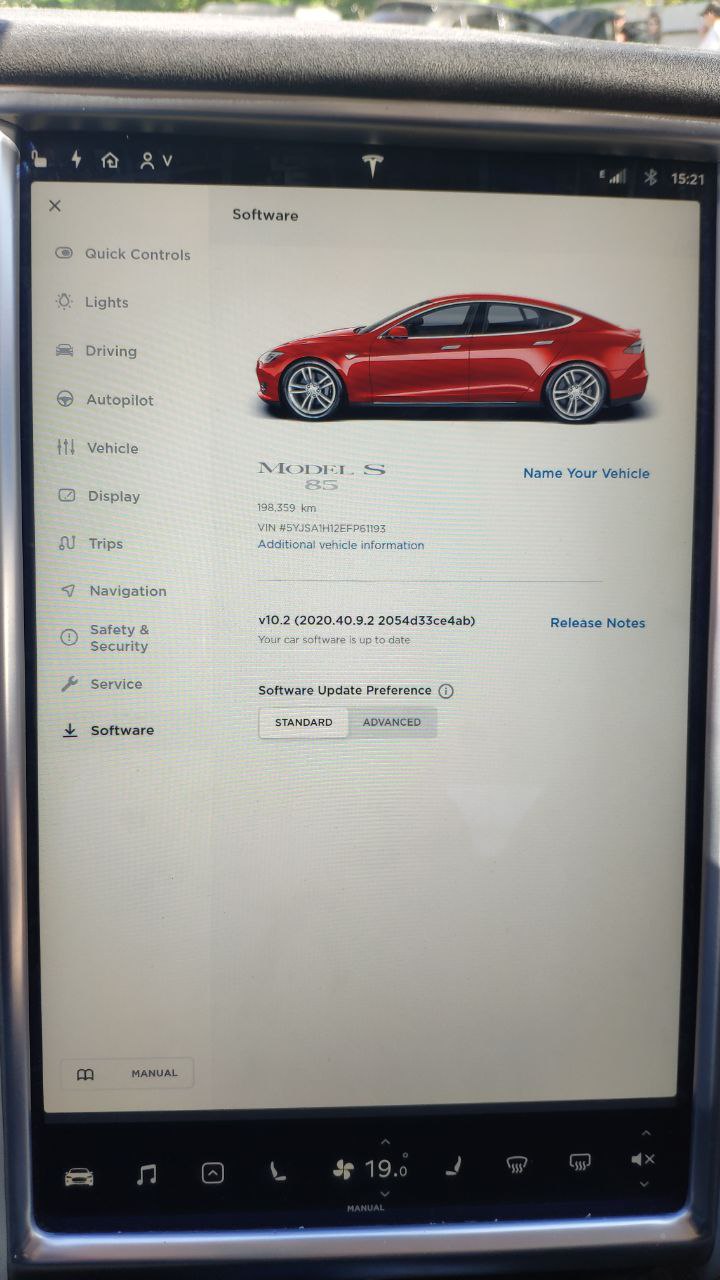Close the settings panel
This screenshot has width=720, height=1280.
55,206
